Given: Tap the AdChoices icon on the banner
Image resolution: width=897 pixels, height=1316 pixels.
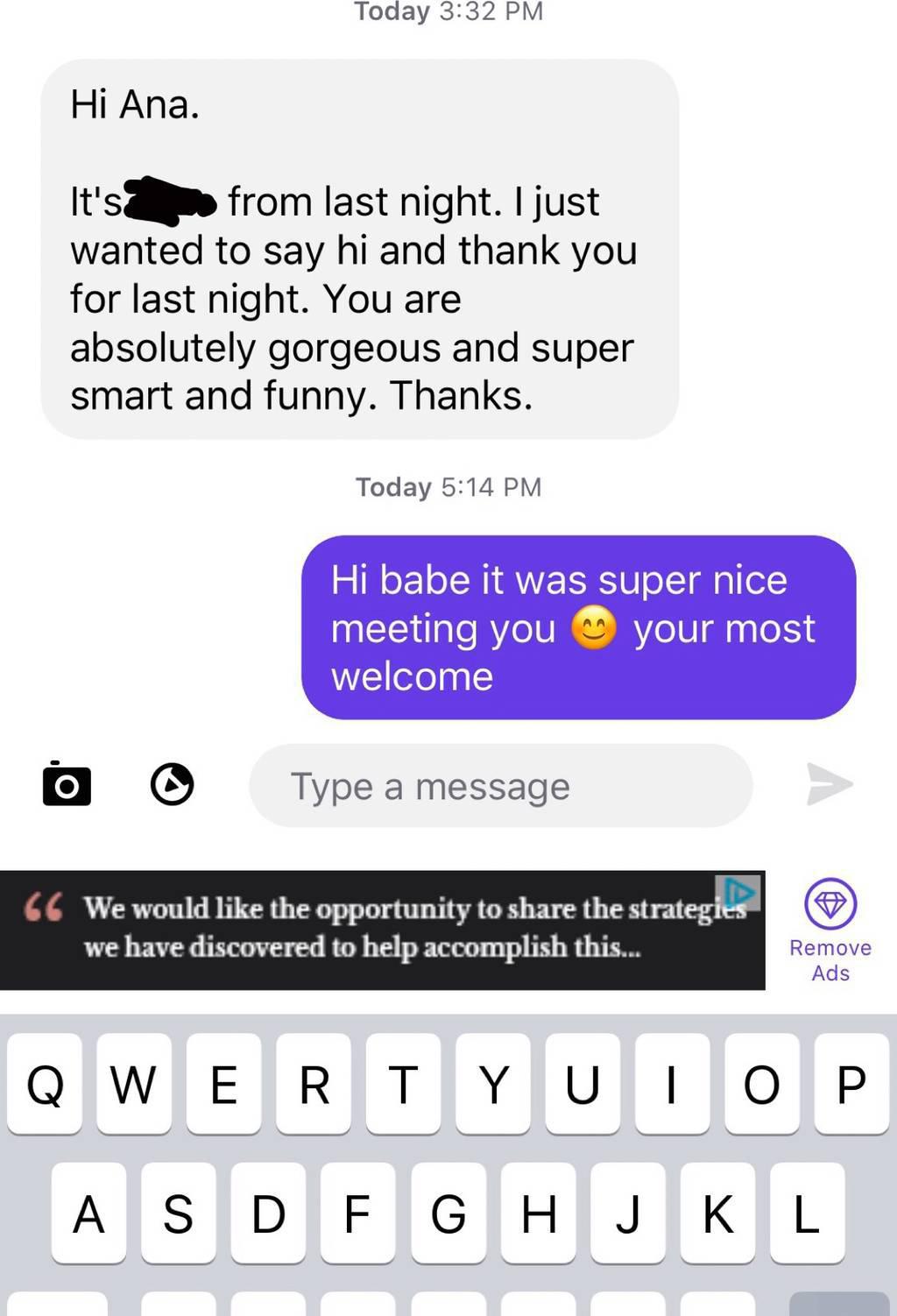Looking at the screenshot, I should click(x=738, y=892).
